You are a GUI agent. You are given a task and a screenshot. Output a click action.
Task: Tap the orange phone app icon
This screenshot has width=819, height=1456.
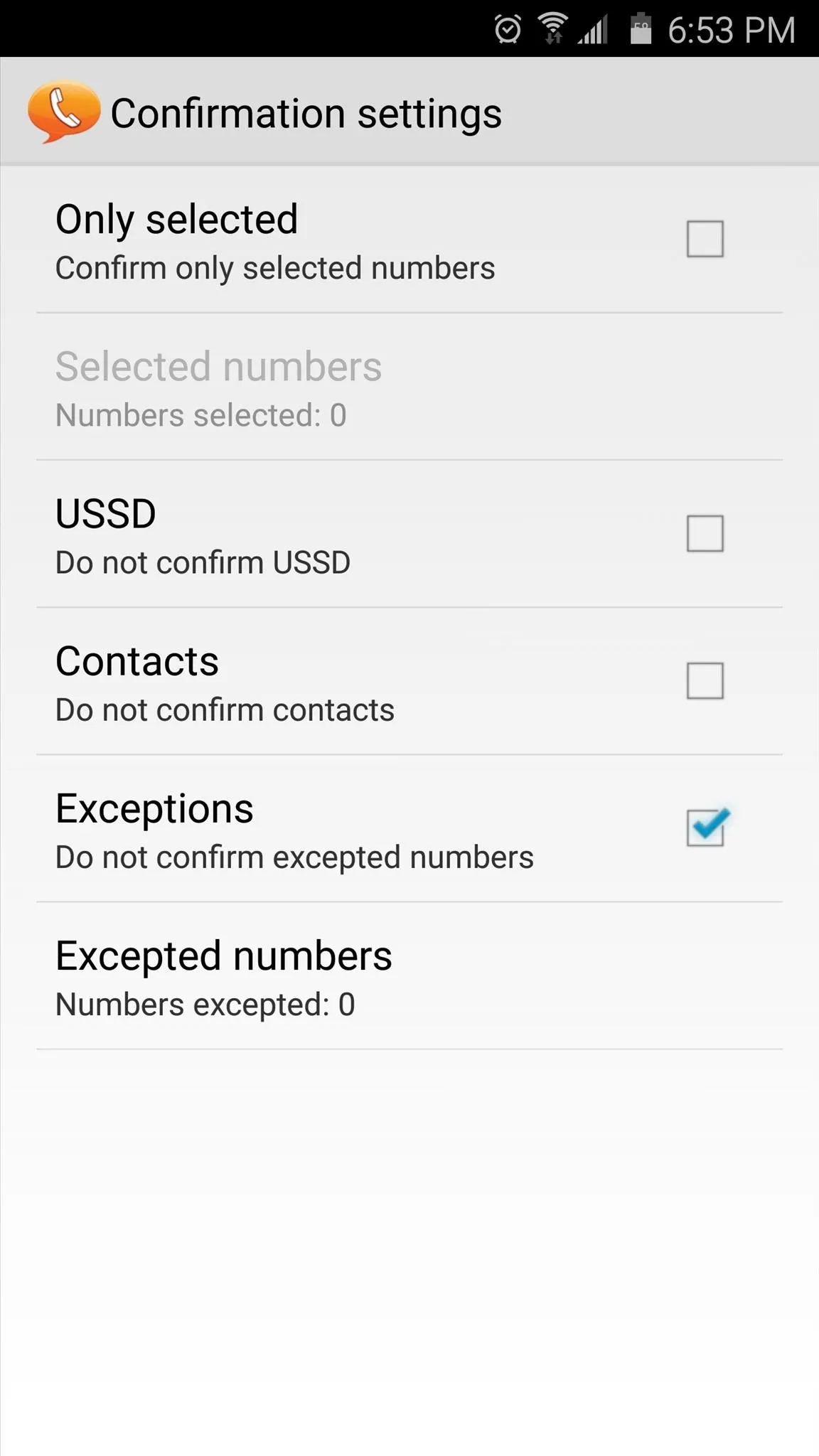tap(64, 112)
